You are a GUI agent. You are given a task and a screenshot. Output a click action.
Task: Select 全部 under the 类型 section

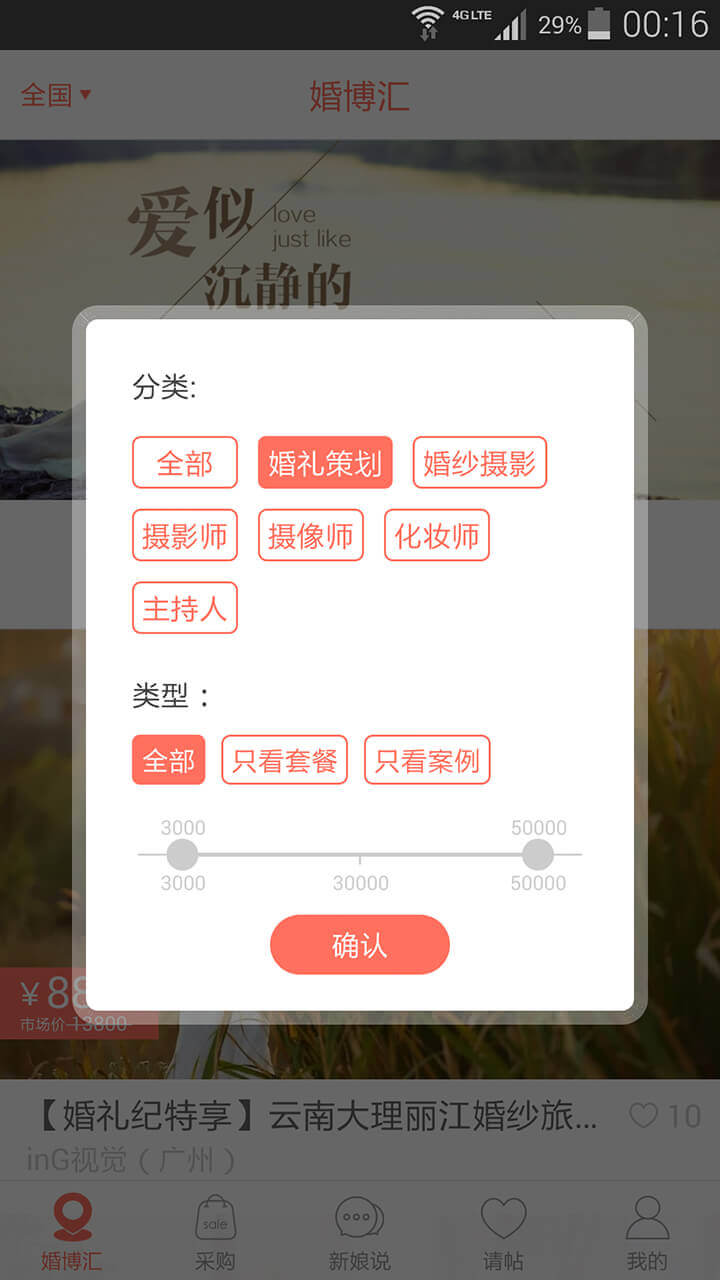point(168,760)
